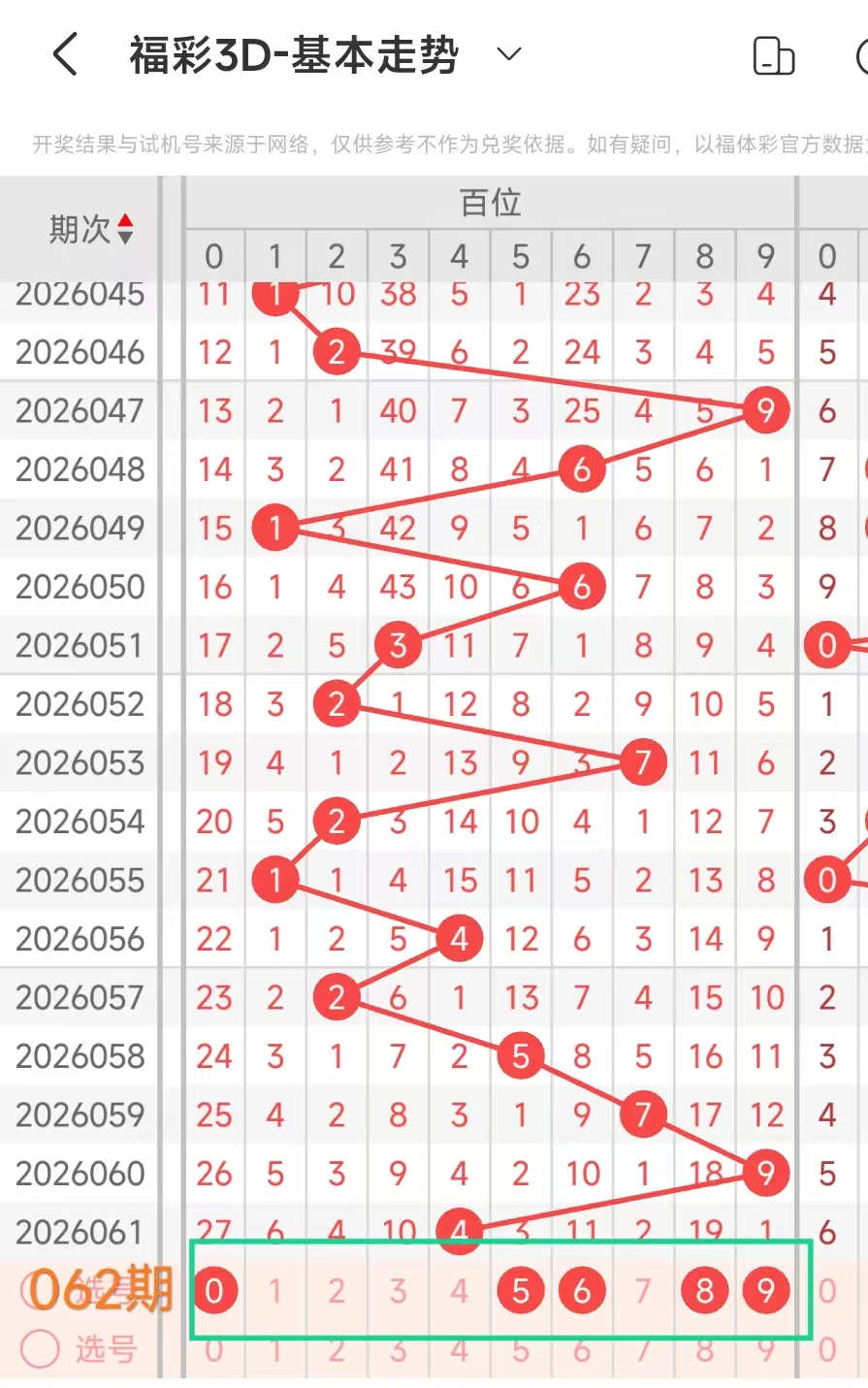Deselect selected ball 0 in the 062期 row
The height and width of the screenshot is (1388, 868).
214,1290
